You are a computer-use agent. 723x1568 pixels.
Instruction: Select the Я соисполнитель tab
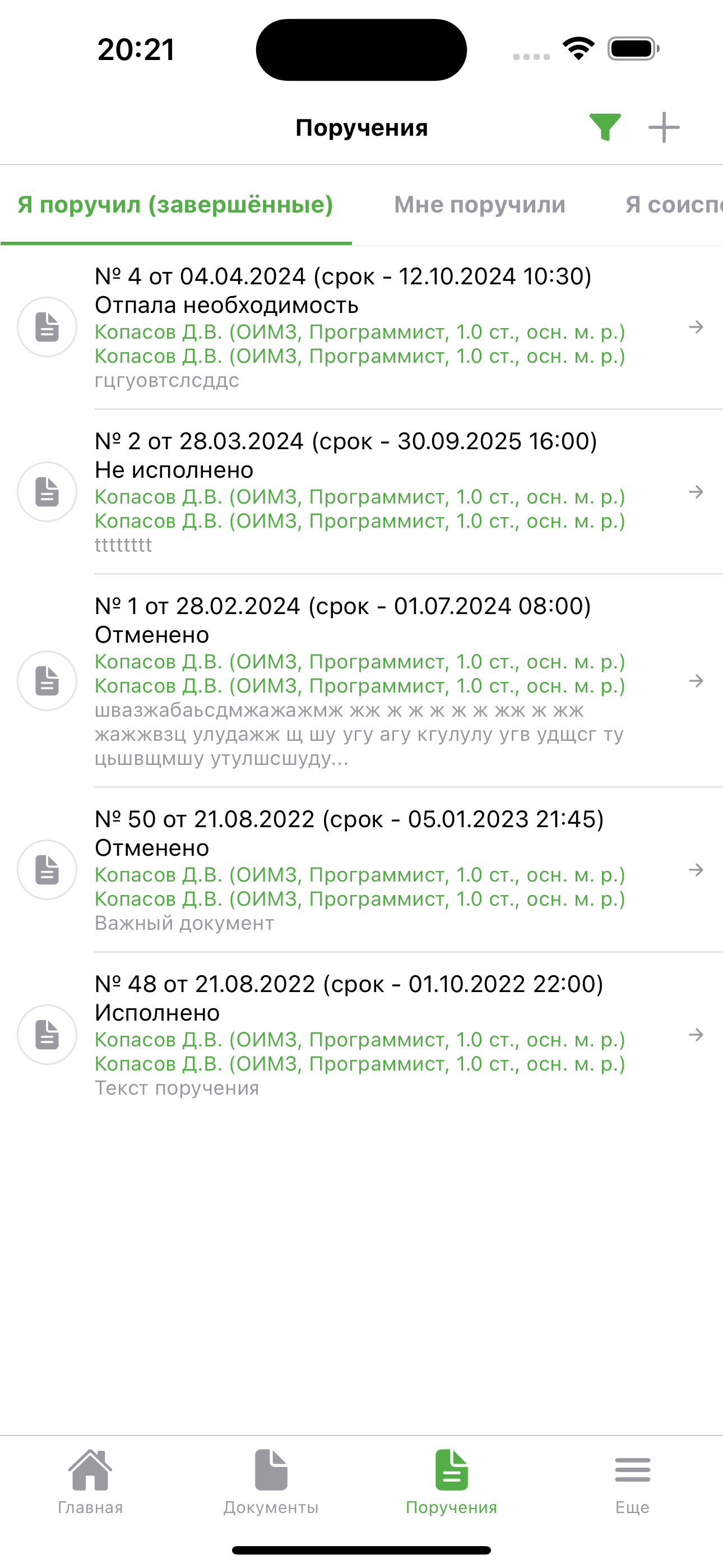[x=674, y=205]
